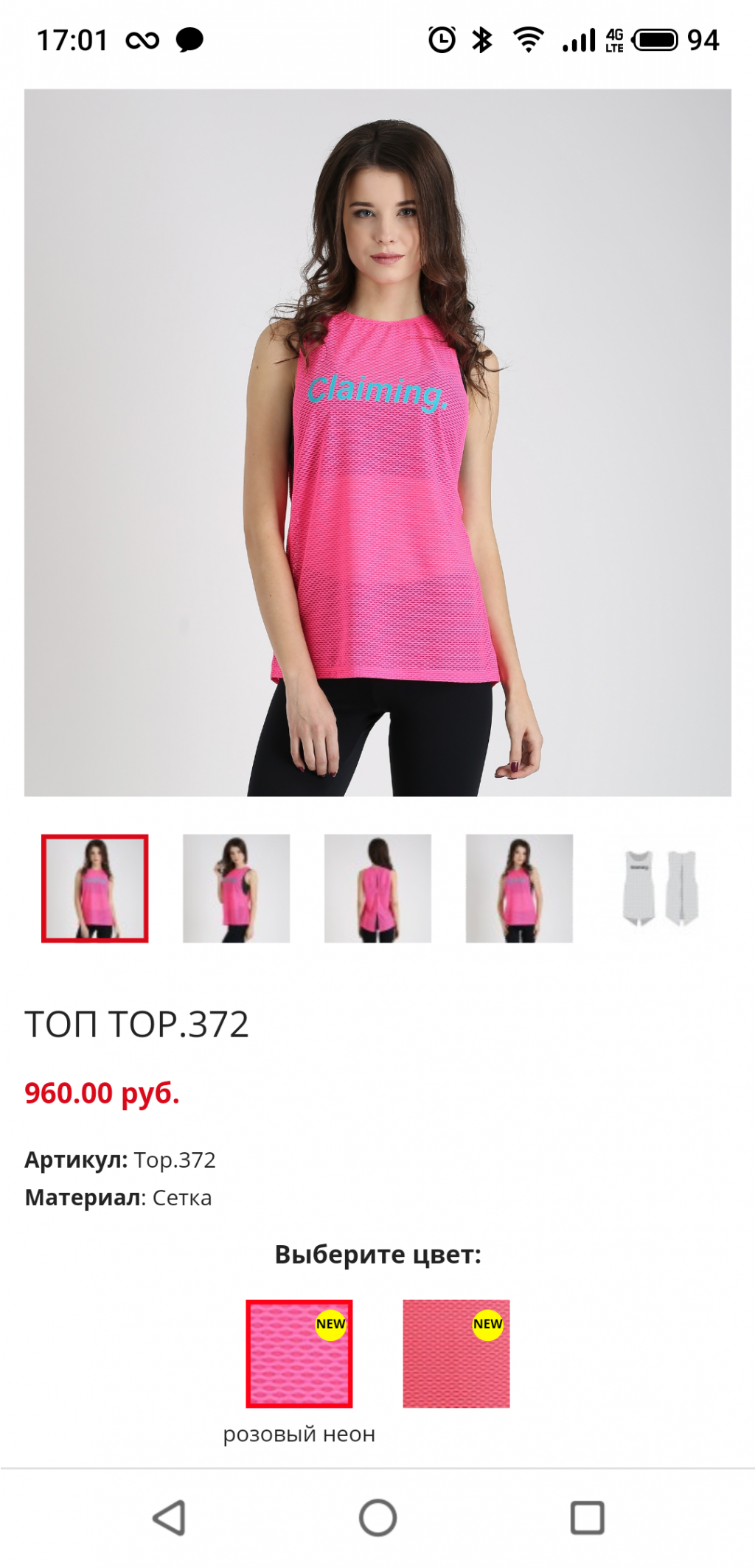Show the third thumbnail with the back view

pyautogui.click(x=377, y=888)
